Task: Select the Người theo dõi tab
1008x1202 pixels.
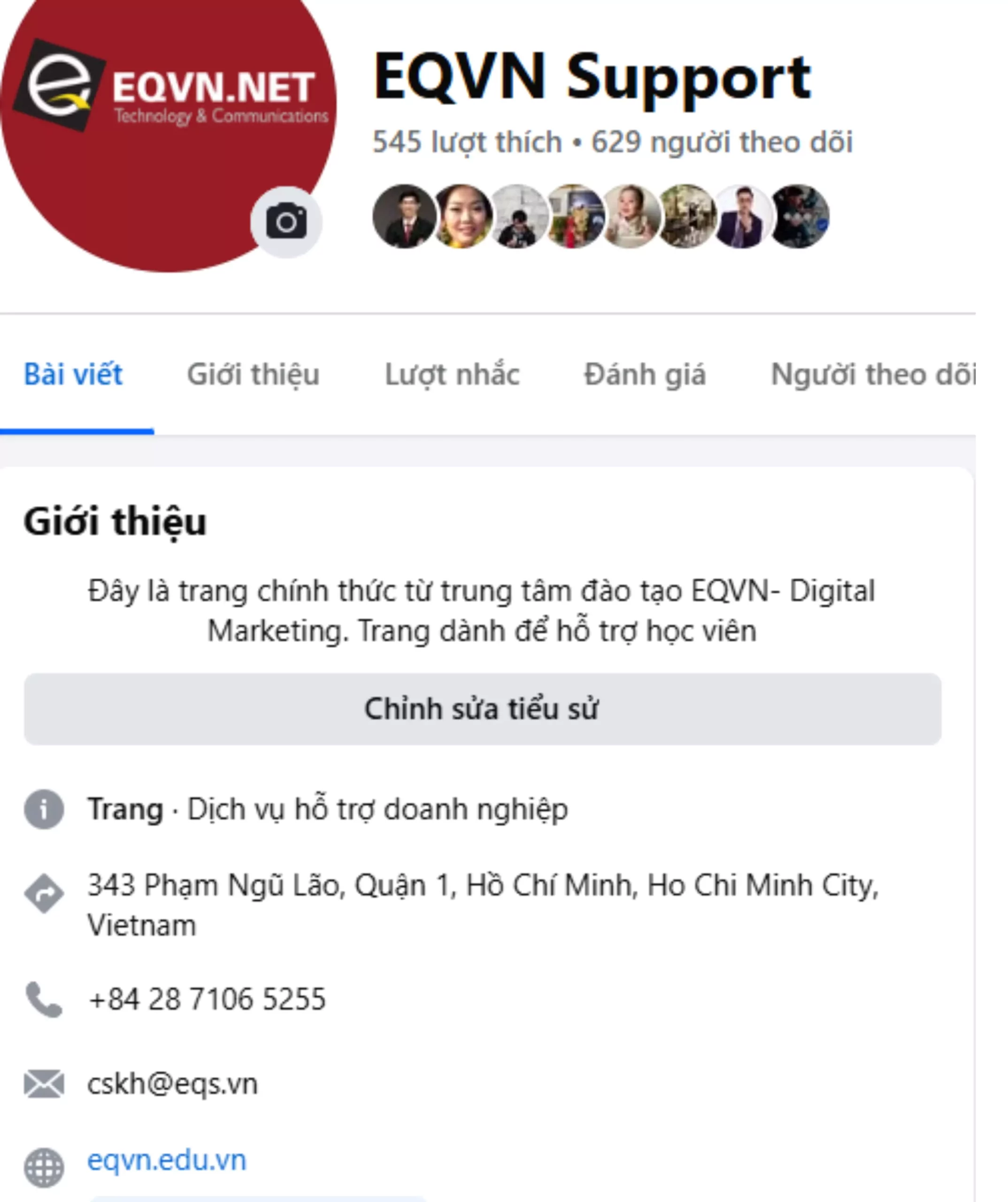Action: point(872,375)
